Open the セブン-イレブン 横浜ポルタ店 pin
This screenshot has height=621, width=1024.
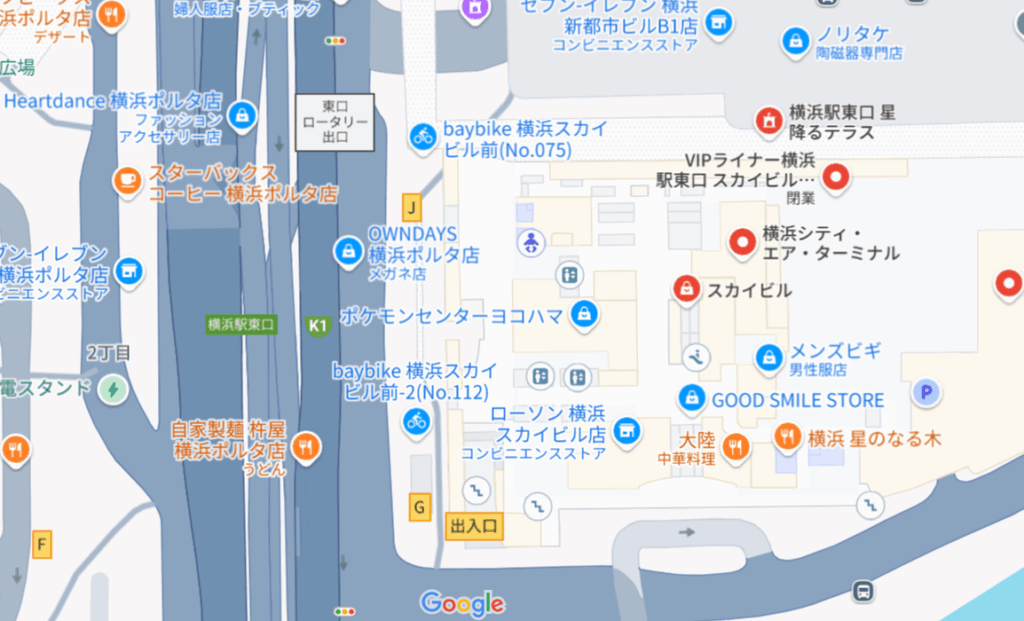(126, 270)
